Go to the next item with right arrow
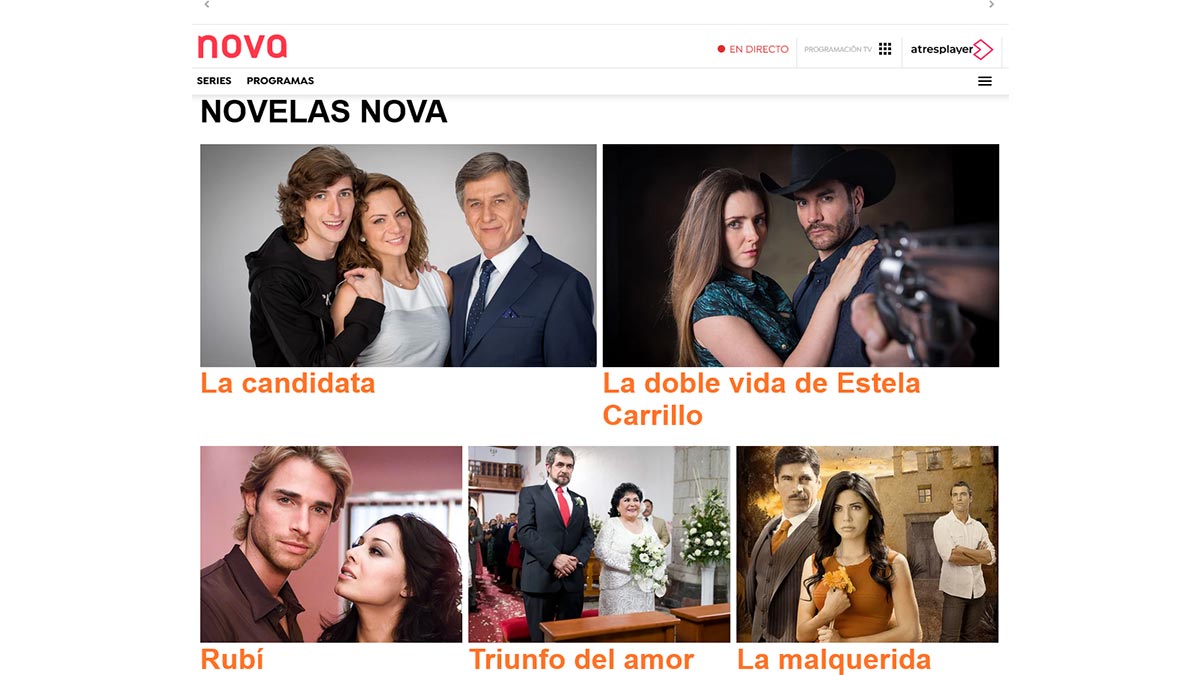Image resolution: width=1200 pixels, height=675 pixels. pyautogui.click(x=991, y=5)
